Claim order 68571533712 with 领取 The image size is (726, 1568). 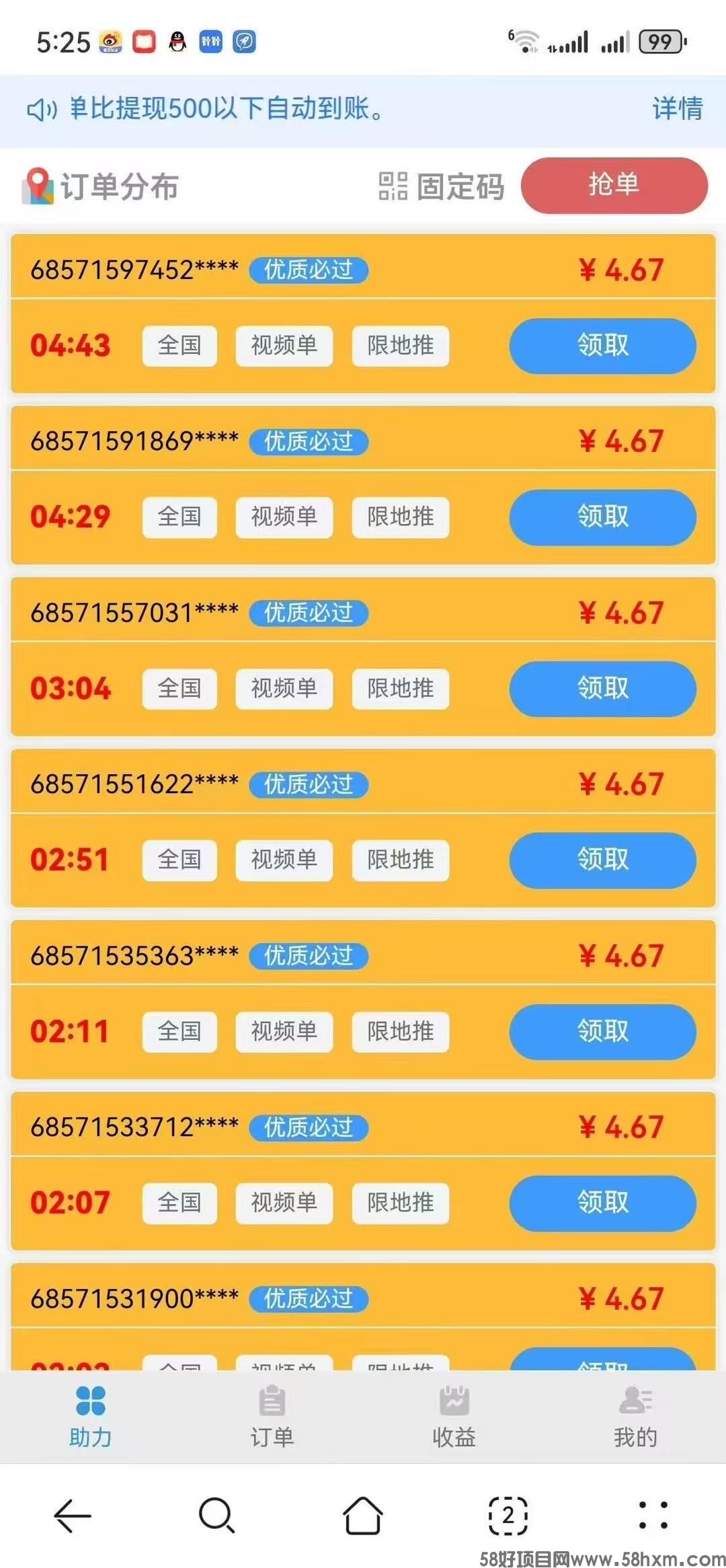coord(602,1203)
